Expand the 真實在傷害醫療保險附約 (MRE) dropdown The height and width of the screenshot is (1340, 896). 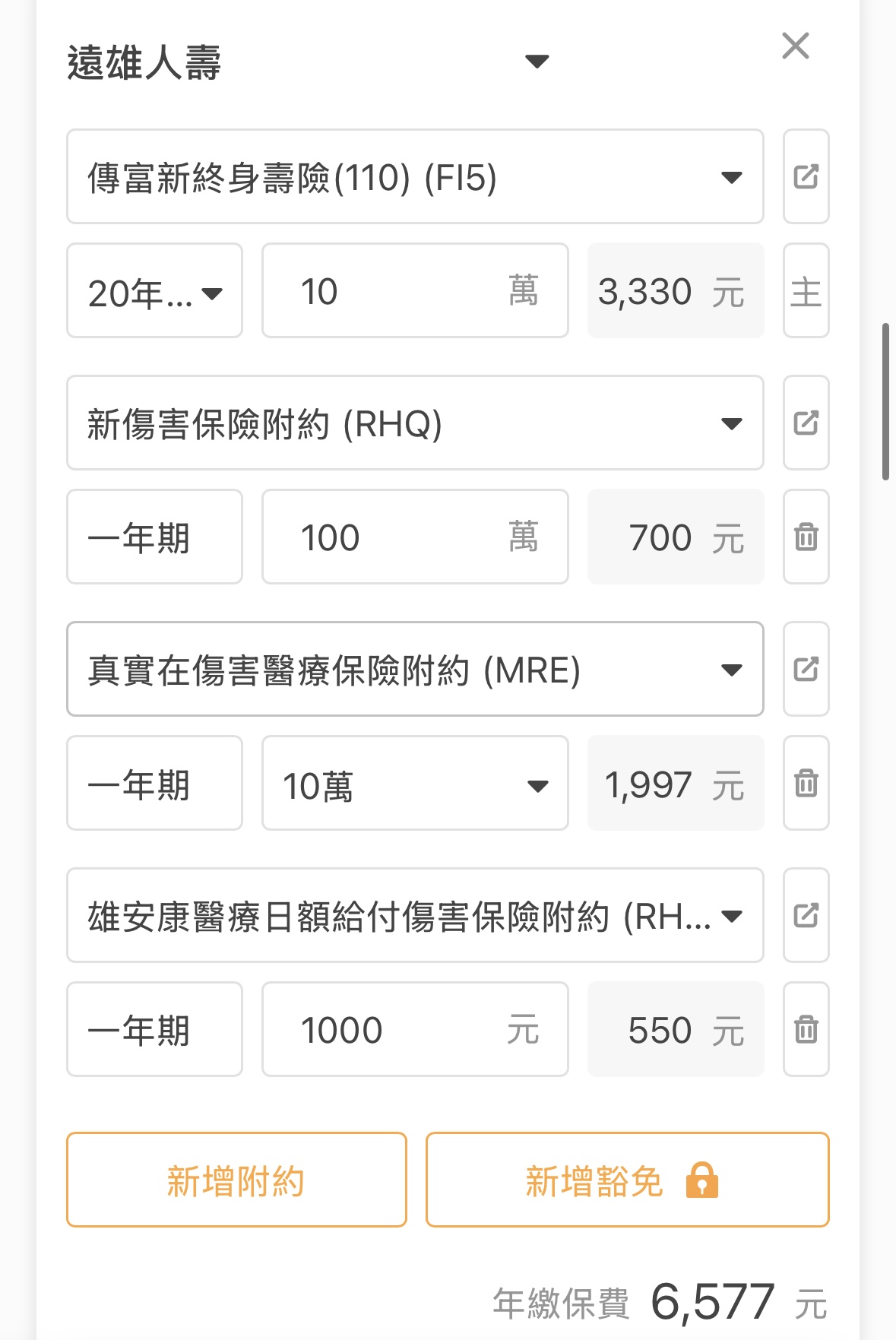tap(415, 670)
